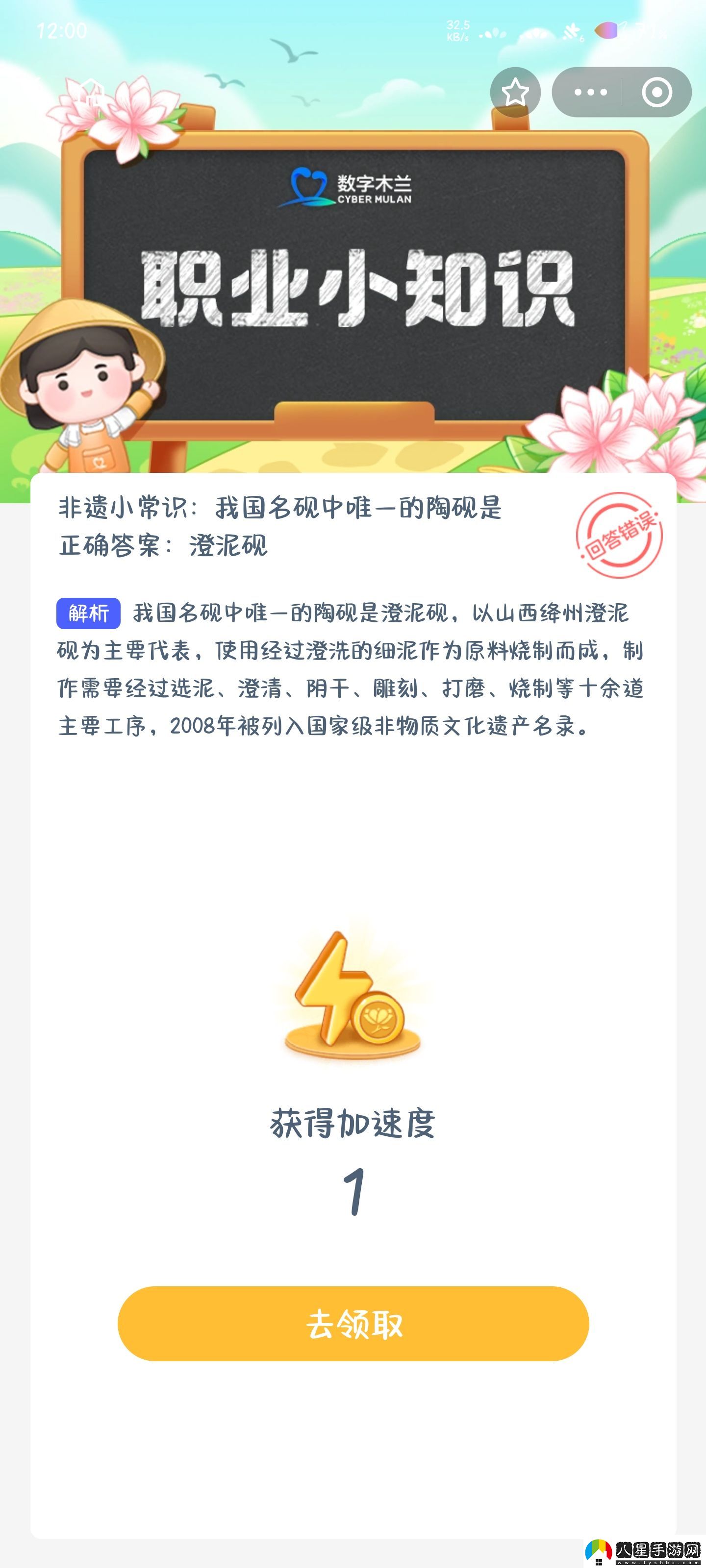The height and width of the screenshot is (1568, 706).
Task: Tap the 去领取 button to claim reward
Action: [x=353, y=1323]
